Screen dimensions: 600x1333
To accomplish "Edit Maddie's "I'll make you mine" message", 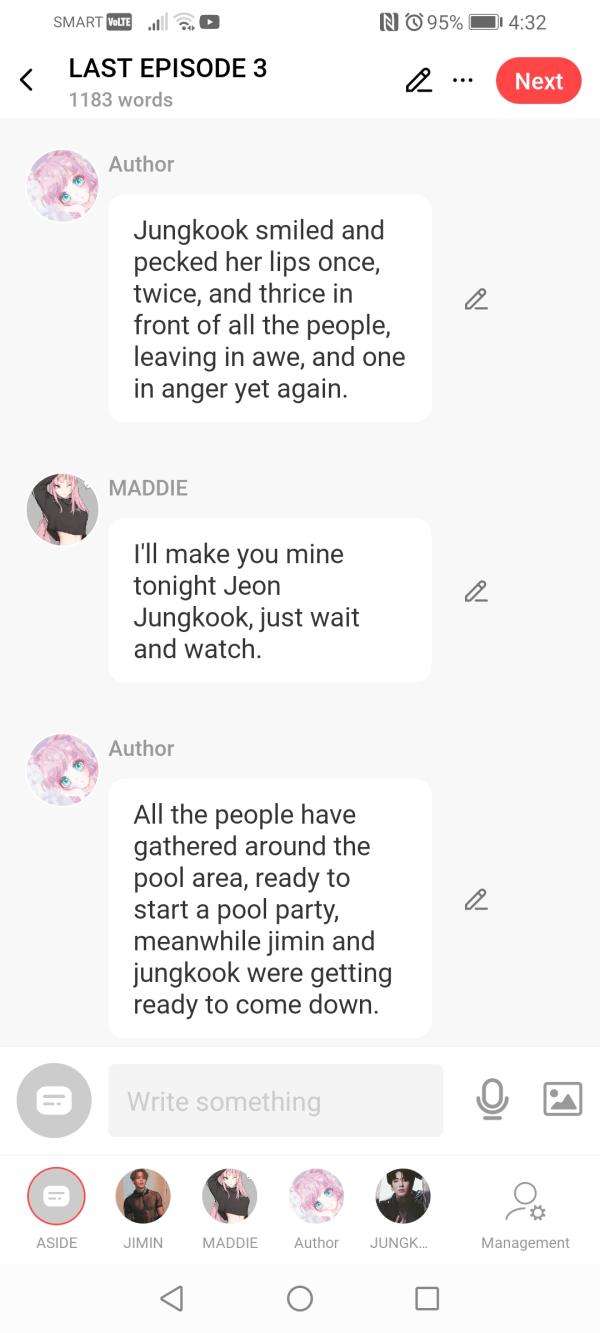I will pos(476,591).
